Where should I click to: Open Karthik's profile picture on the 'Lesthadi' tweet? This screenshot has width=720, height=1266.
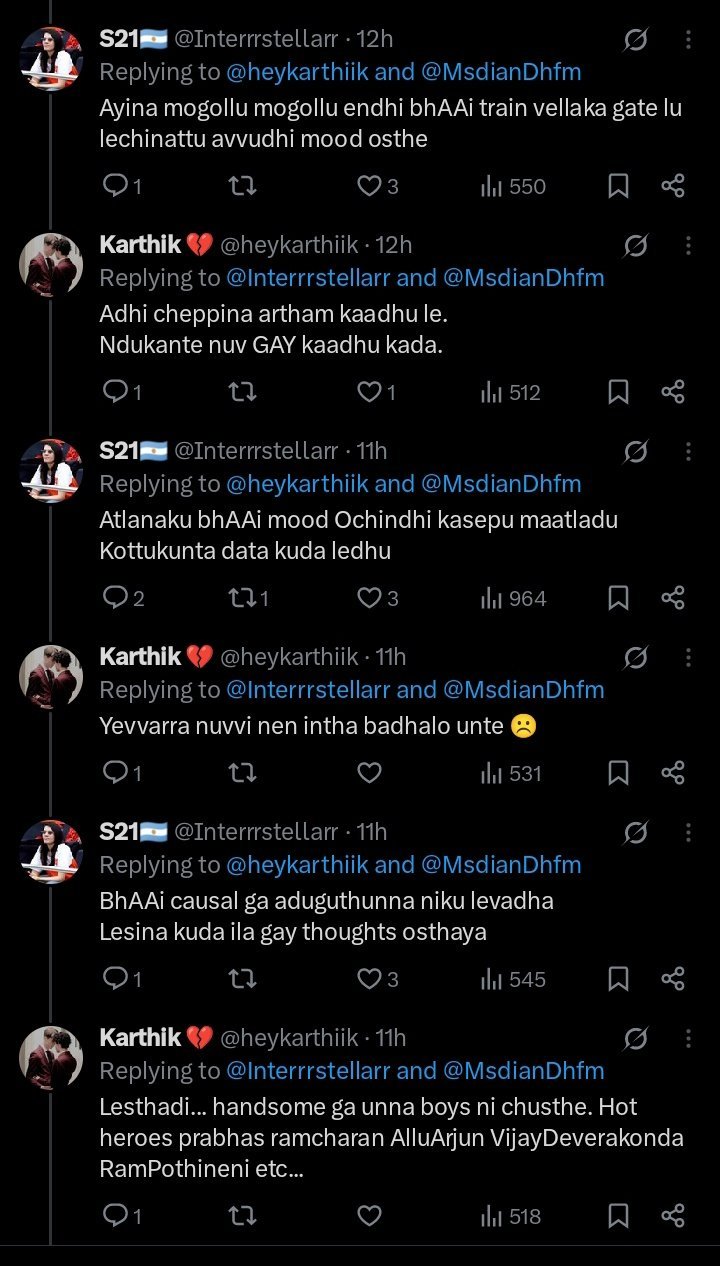(x=51, y=1057)
